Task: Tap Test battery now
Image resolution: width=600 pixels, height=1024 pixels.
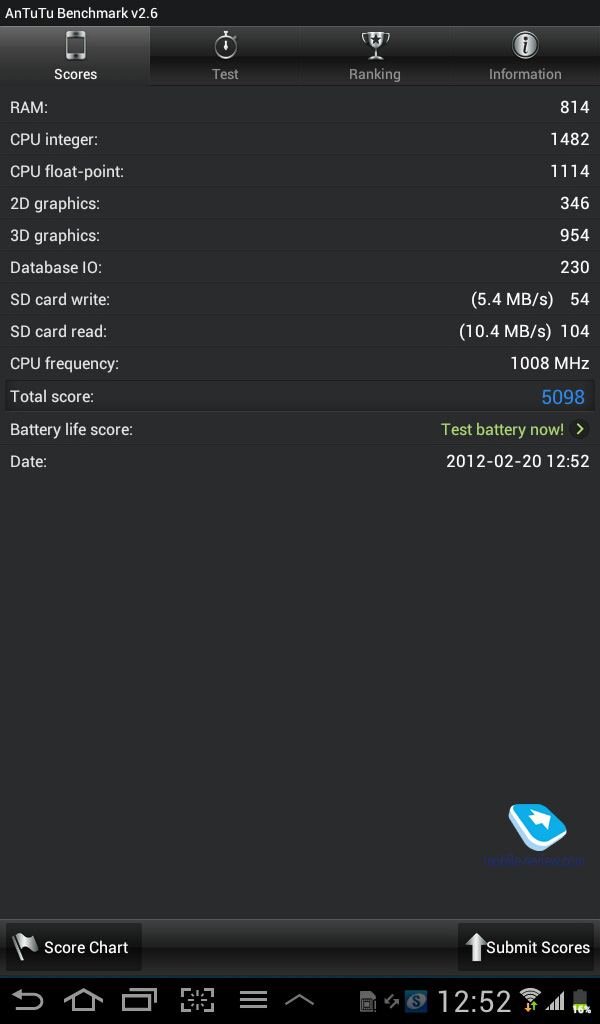Action: tap(514, 429)
